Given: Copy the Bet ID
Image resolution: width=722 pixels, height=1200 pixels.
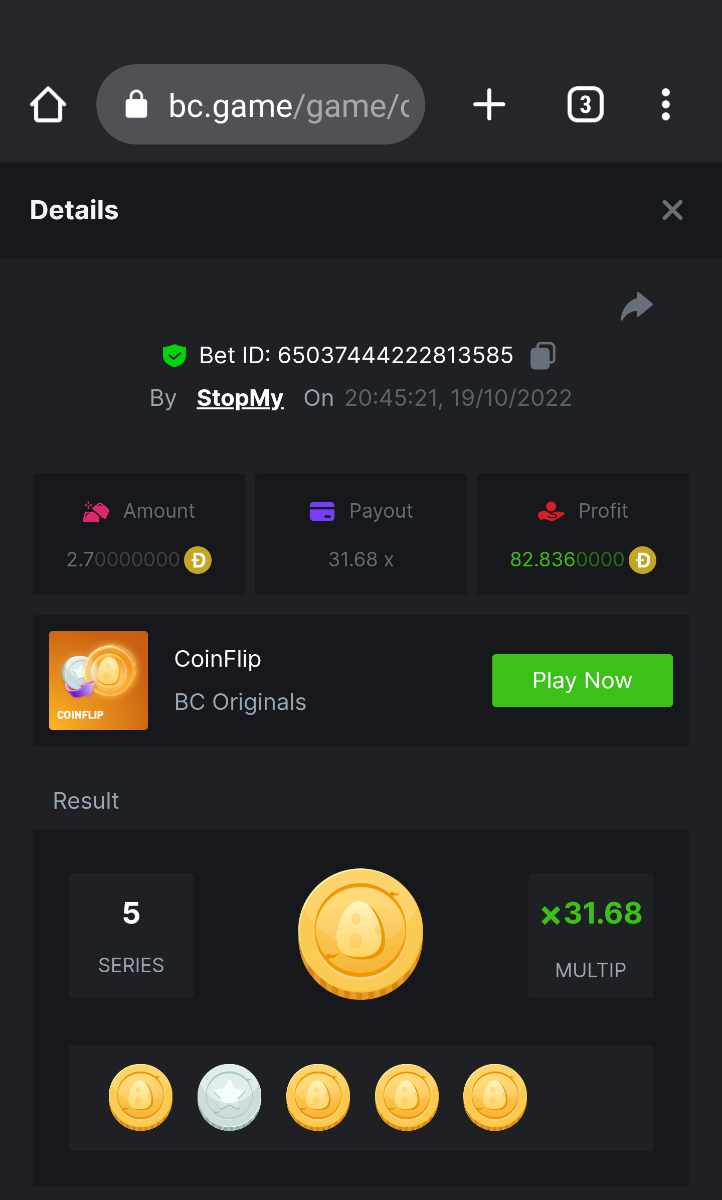Looking at the screenshot, I should point(543,355).
